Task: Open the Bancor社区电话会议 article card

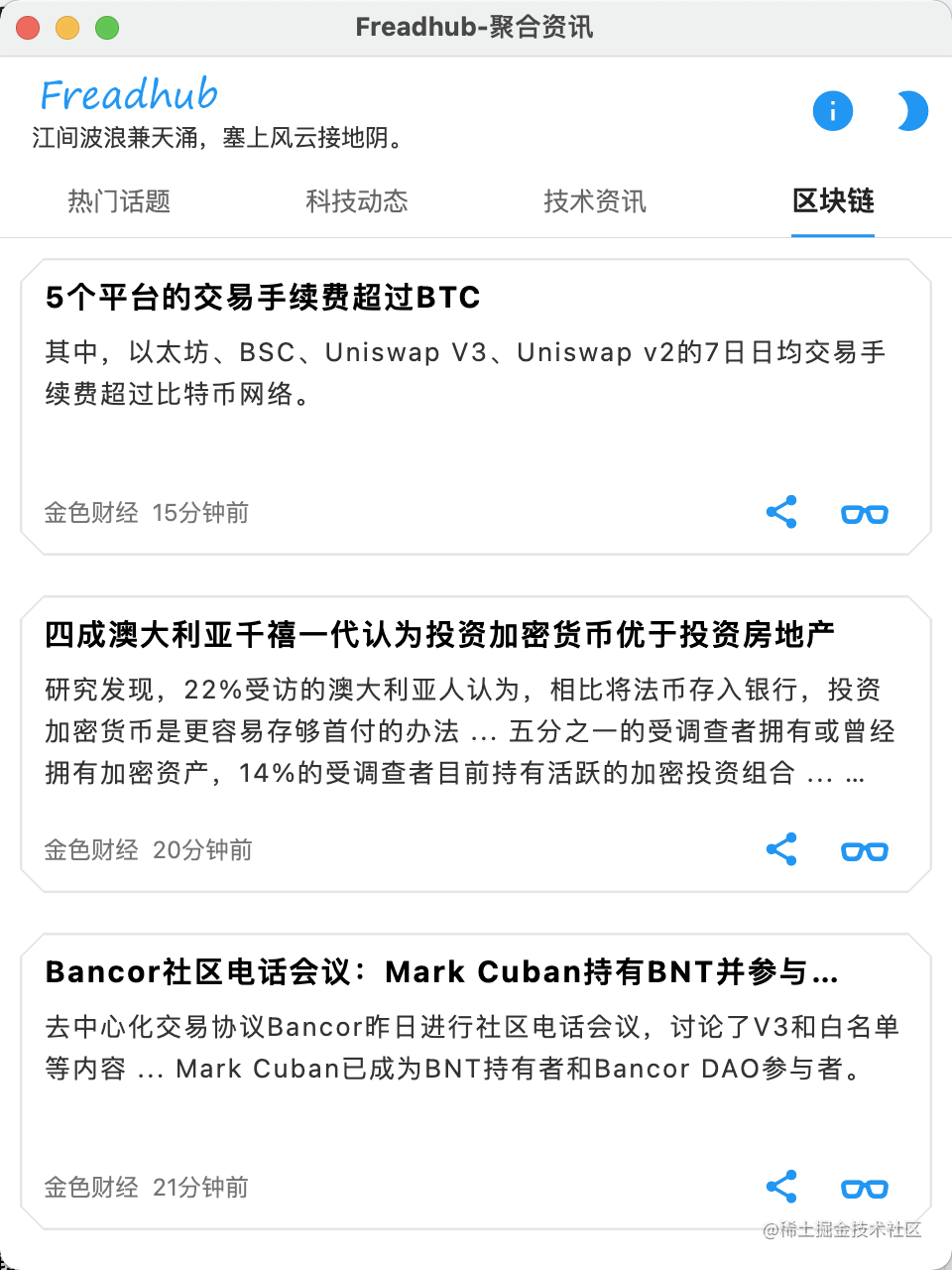Action: pos(441,971)
